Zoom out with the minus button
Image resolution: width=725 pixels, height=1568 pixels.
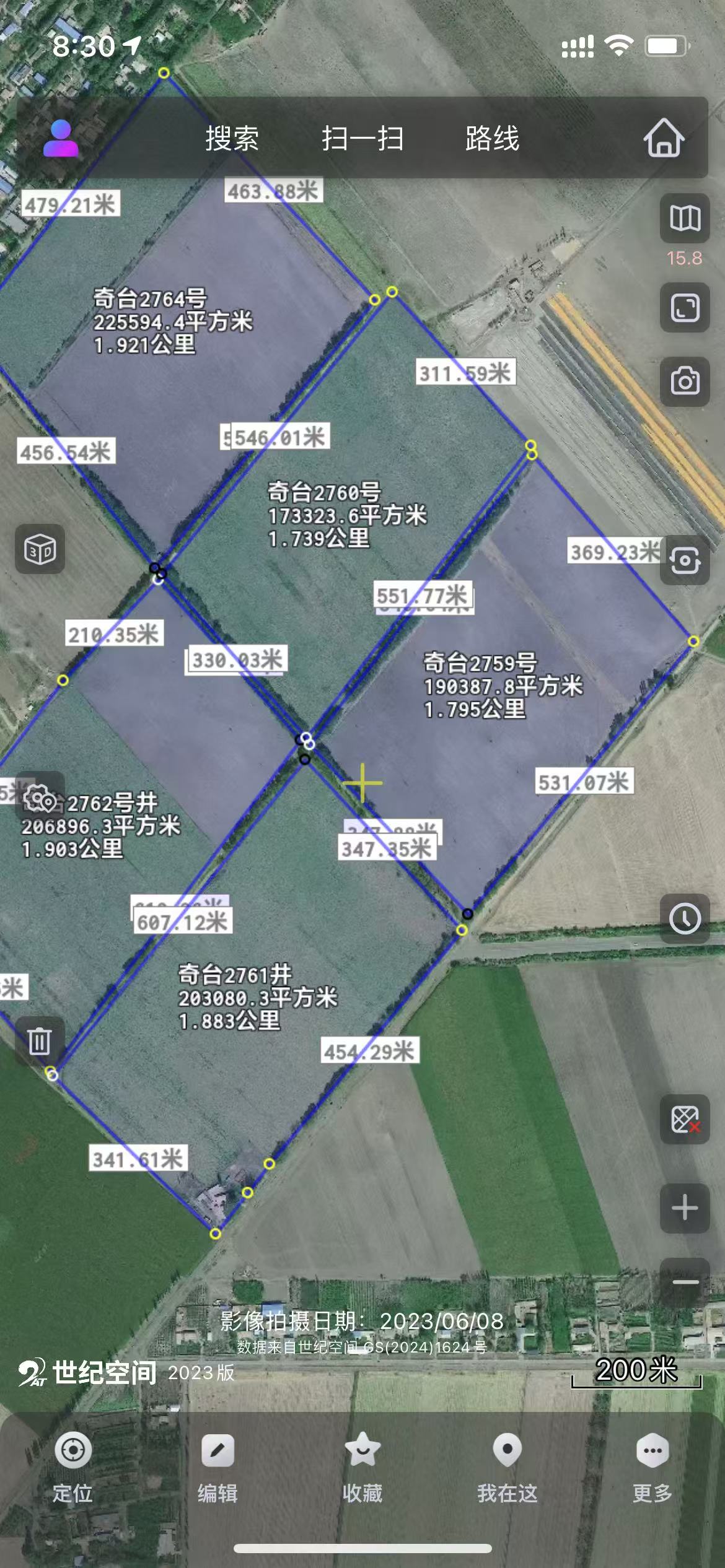(x=685, y=1282)
